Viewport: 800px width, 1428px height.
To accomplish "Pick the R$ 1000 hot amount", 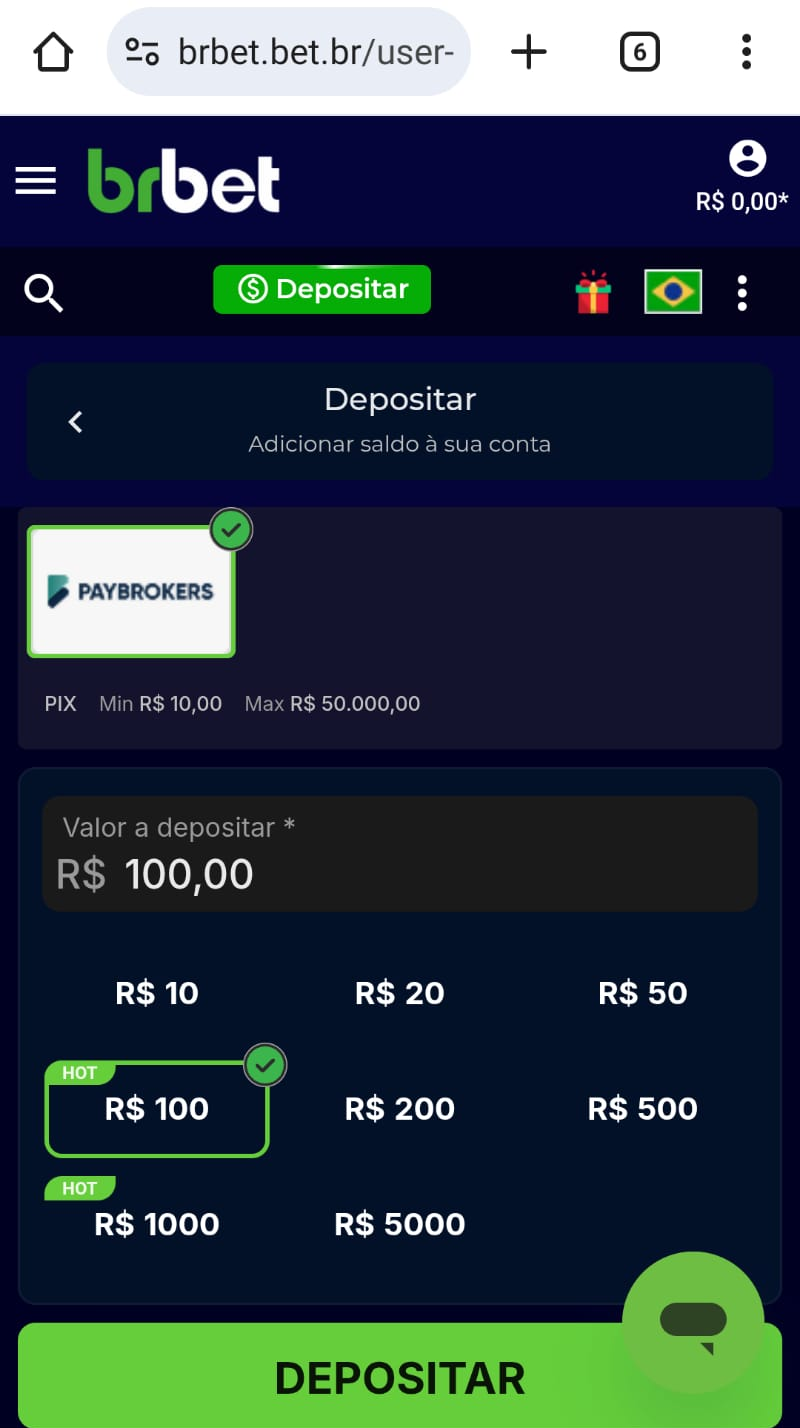I will pos(157,1222).
